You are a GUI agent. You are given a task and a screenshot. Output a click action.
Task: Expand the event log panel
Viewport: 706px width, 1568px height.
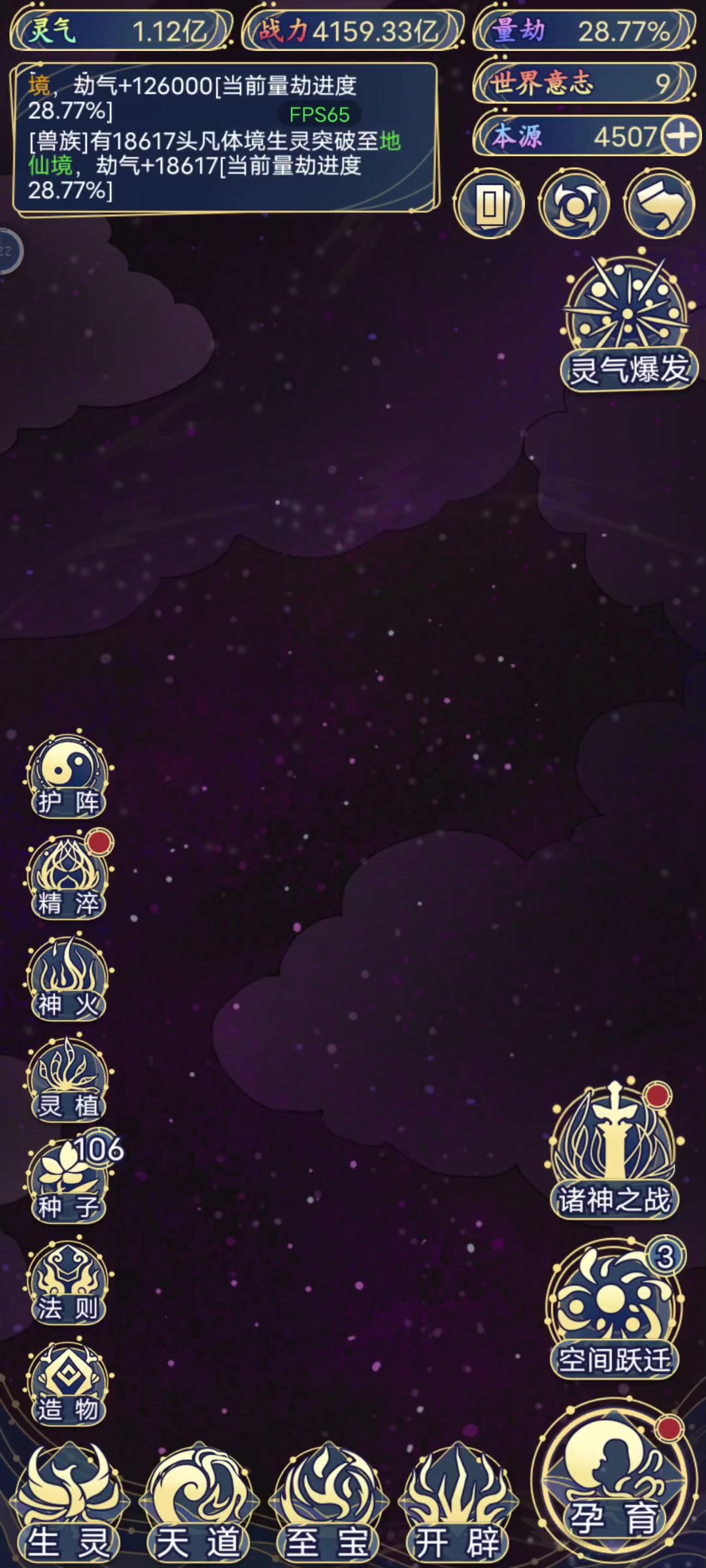224,137
